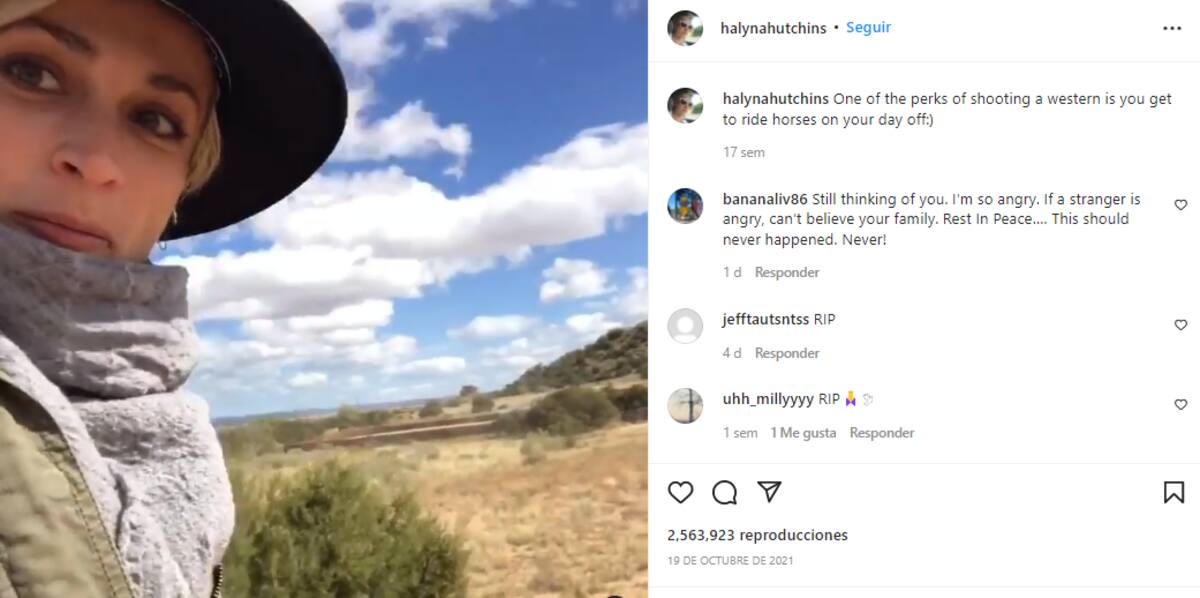The image size is (1200, 598).
Task: Reply to uhh_millyyyy's comment
Action: [882, 433]
